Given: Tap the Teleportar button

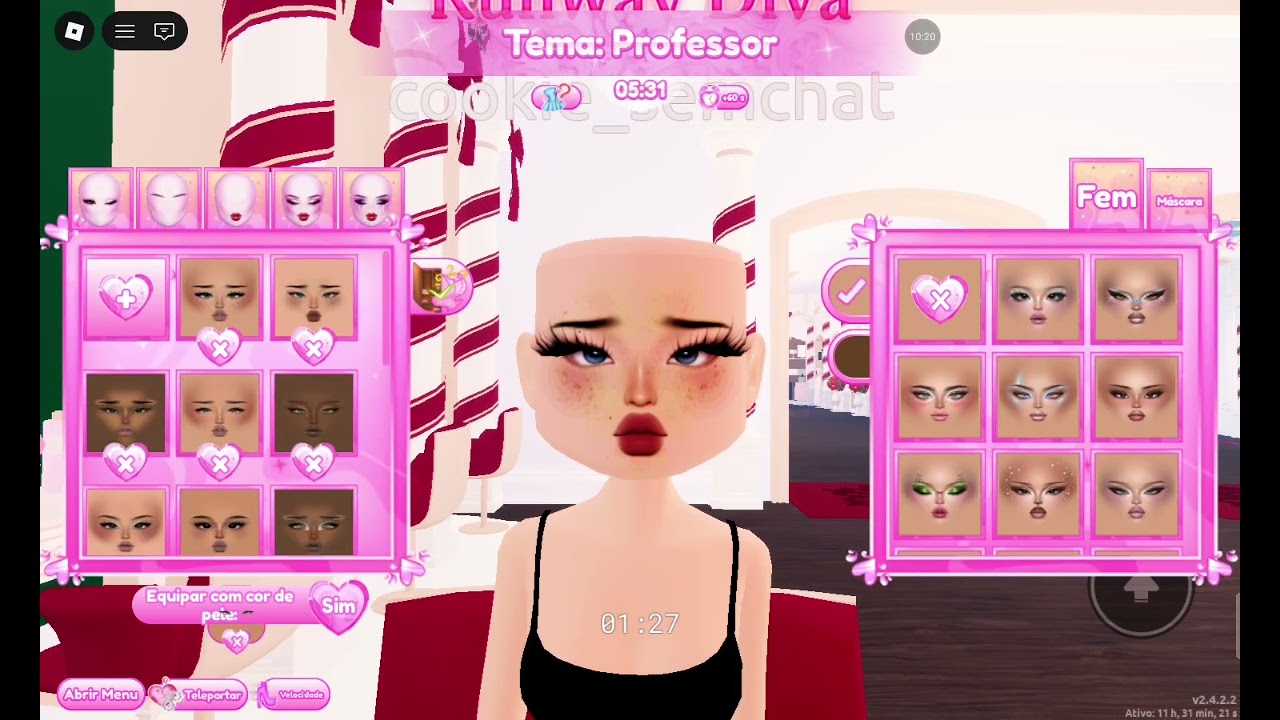Looking at the screenshot, I should tap(199, 694).
